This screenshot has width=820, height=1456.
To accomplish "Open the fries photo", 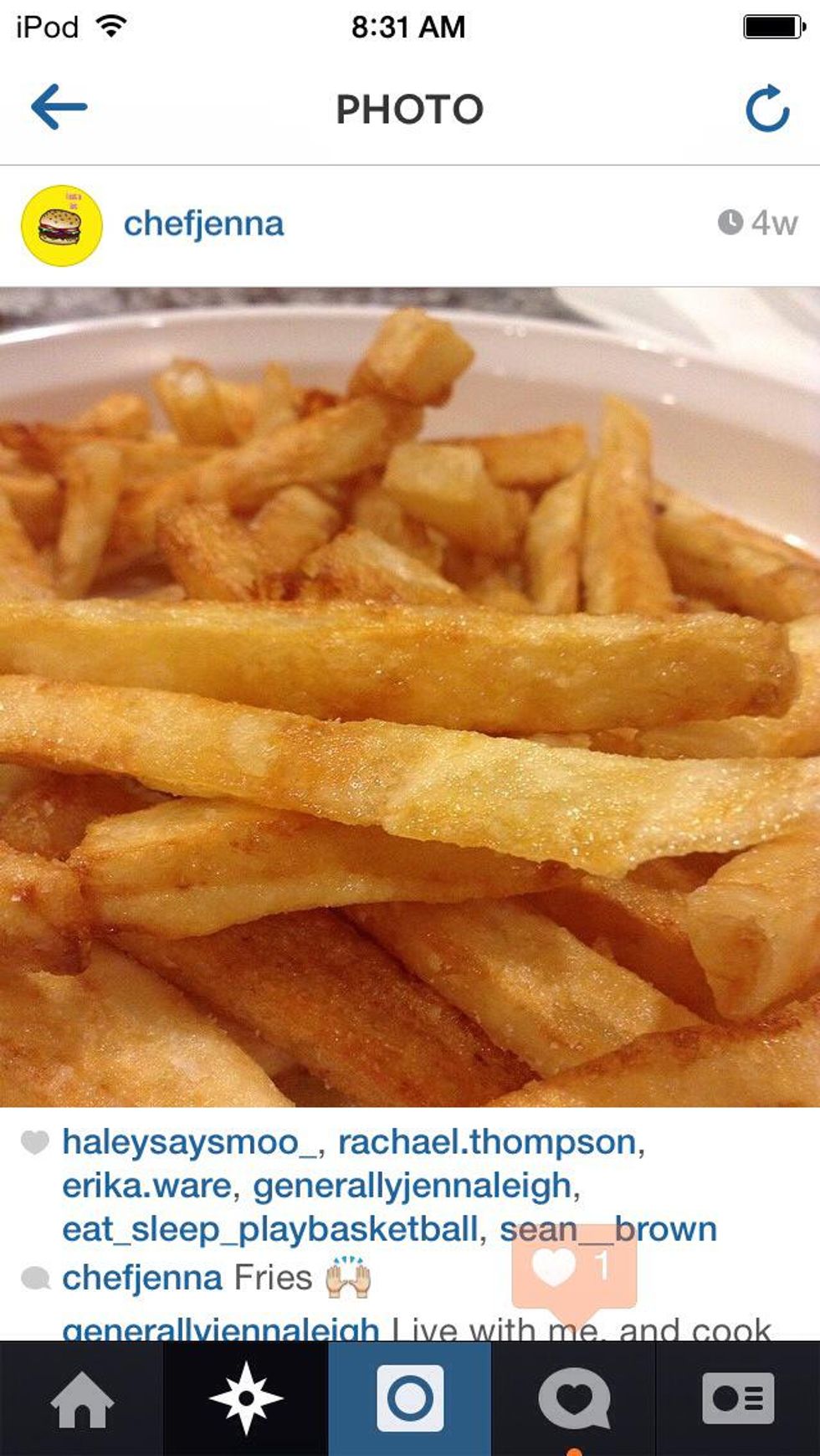I will (410, 696).
